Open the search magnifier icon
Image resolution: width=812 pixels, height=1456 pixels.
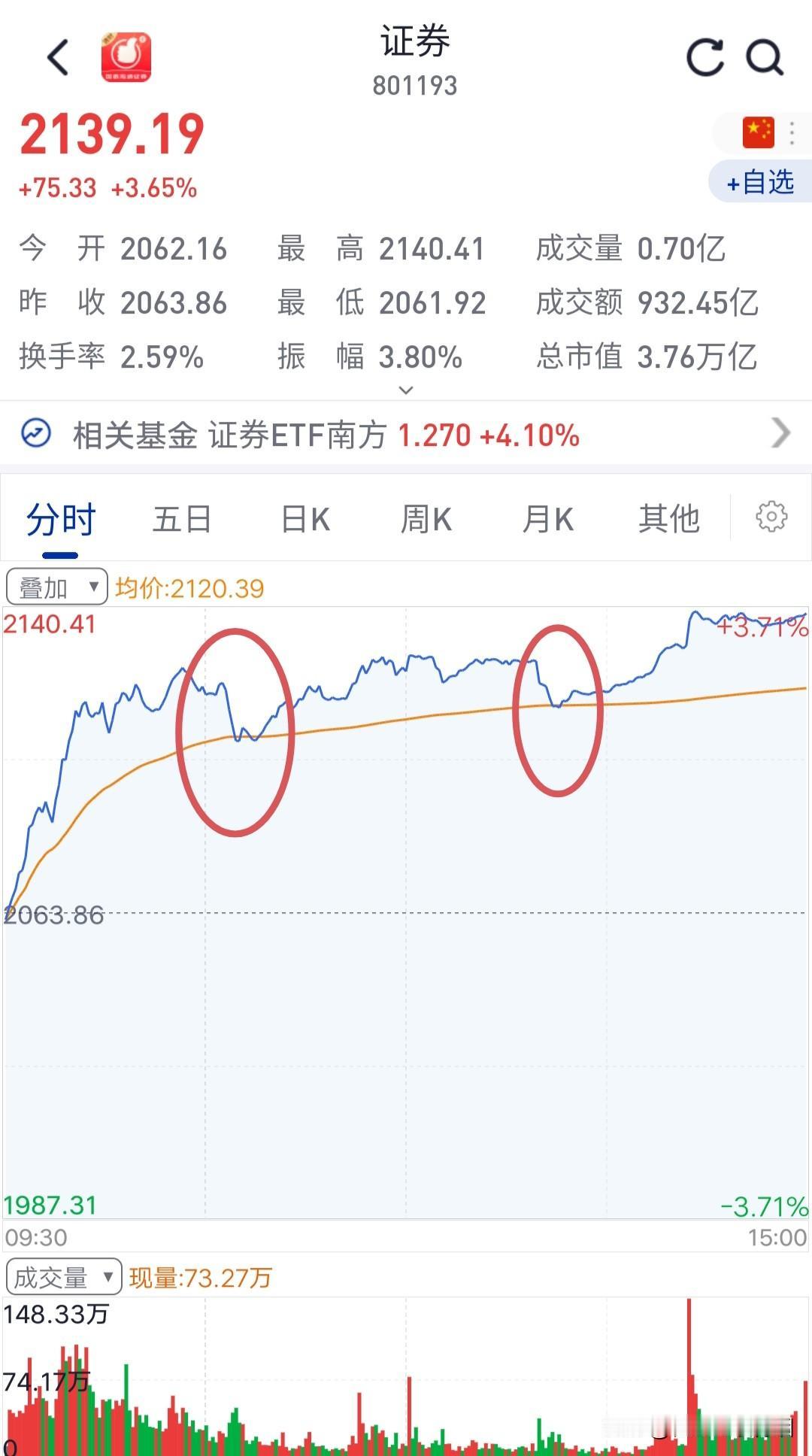point(763,56)
